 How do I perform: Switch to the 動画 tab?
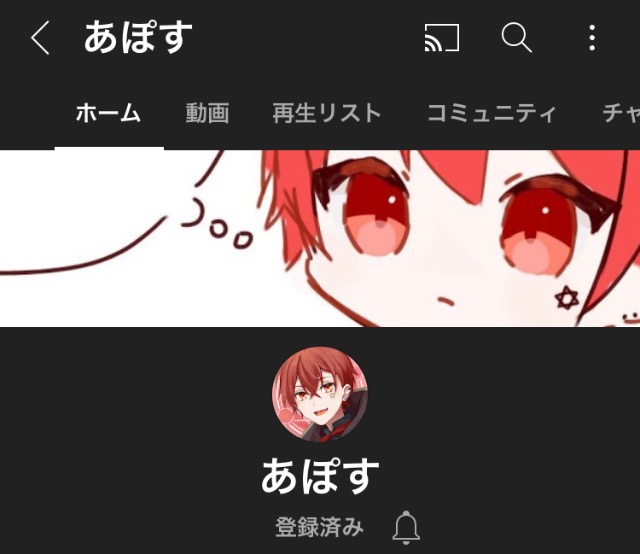tap(207, 114)
